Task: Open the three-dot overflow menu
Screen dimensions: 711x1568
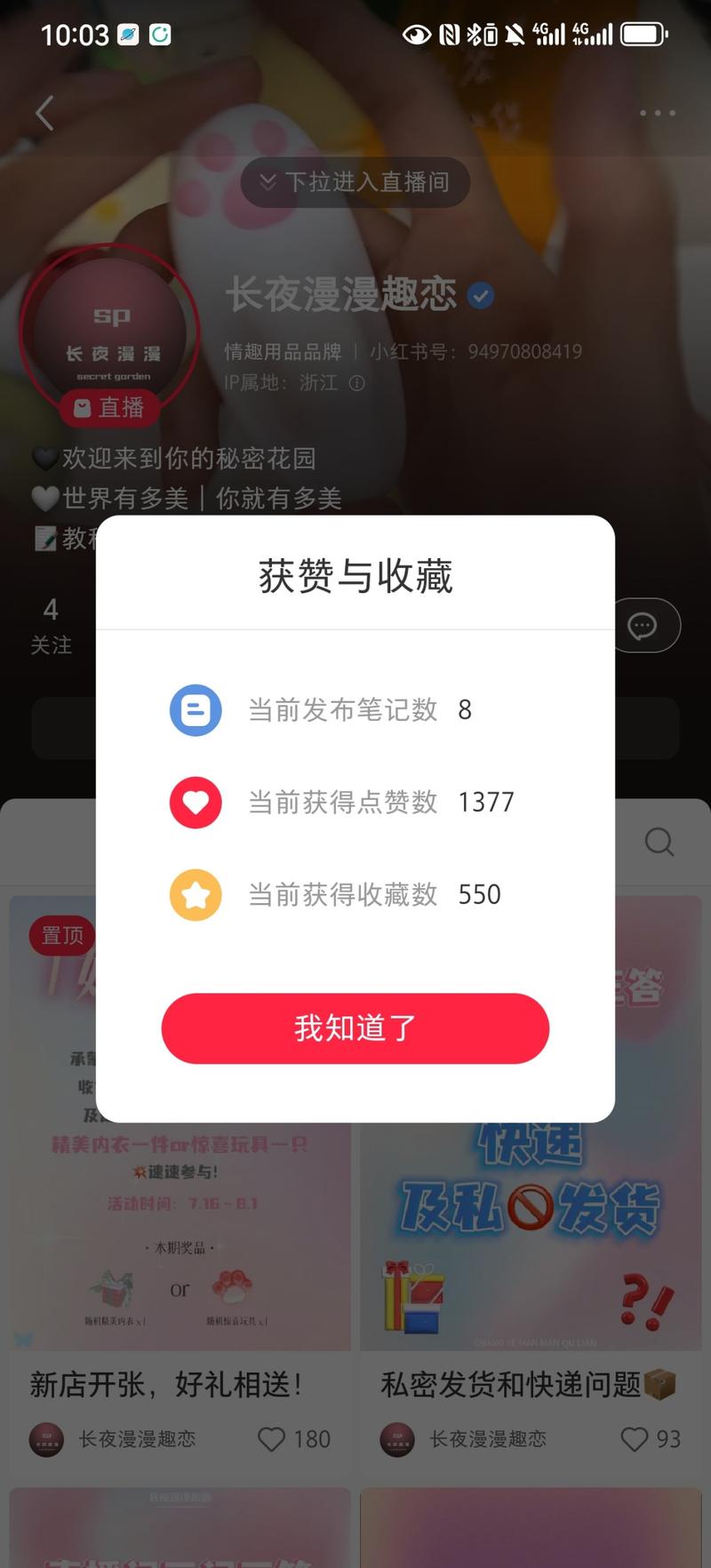Action: [657, 113]
